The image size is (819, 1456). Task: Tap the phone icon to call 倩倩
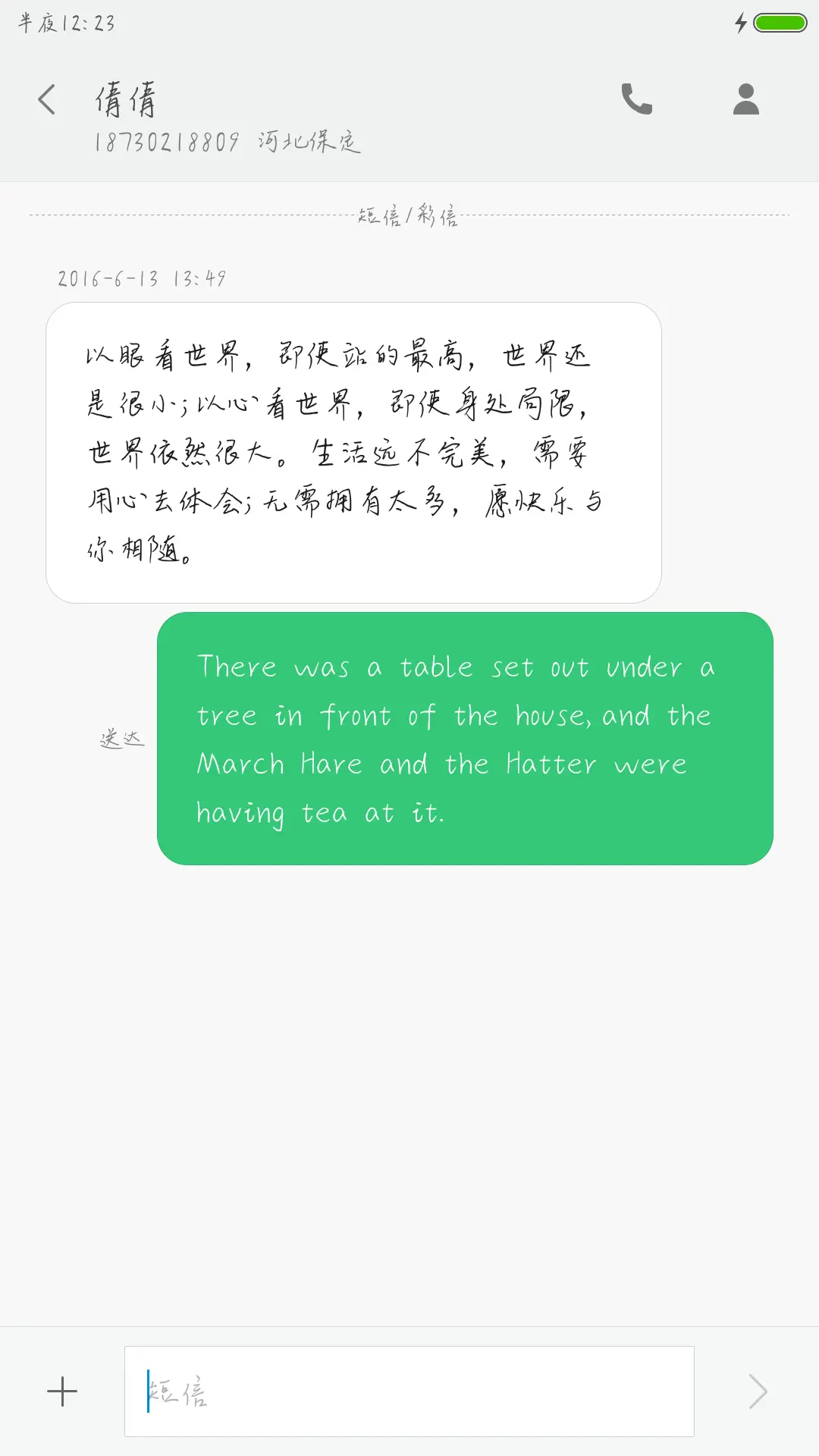pos(637,99)
